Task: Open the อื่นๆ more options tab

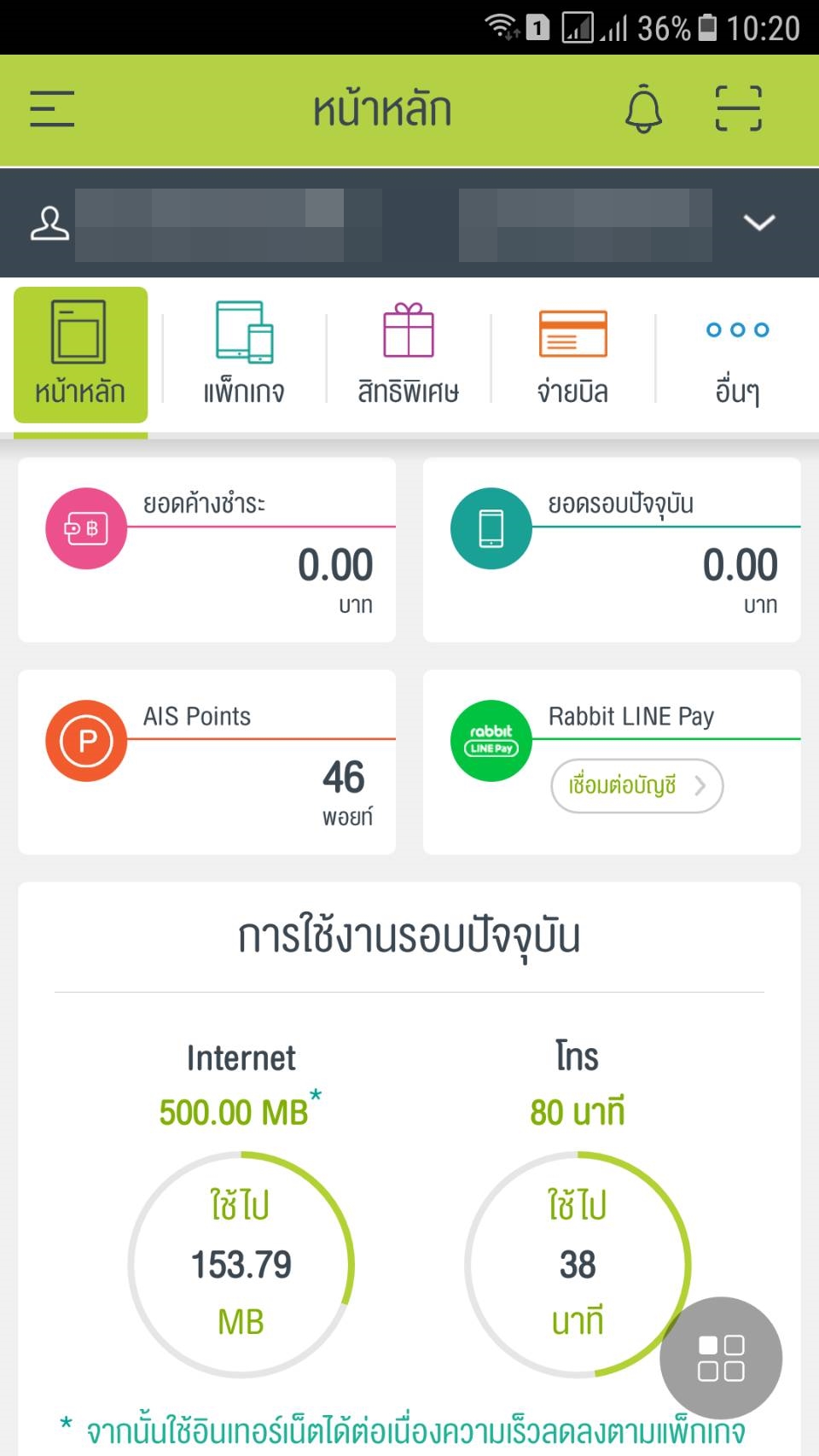Action: [x=737, y=355]
